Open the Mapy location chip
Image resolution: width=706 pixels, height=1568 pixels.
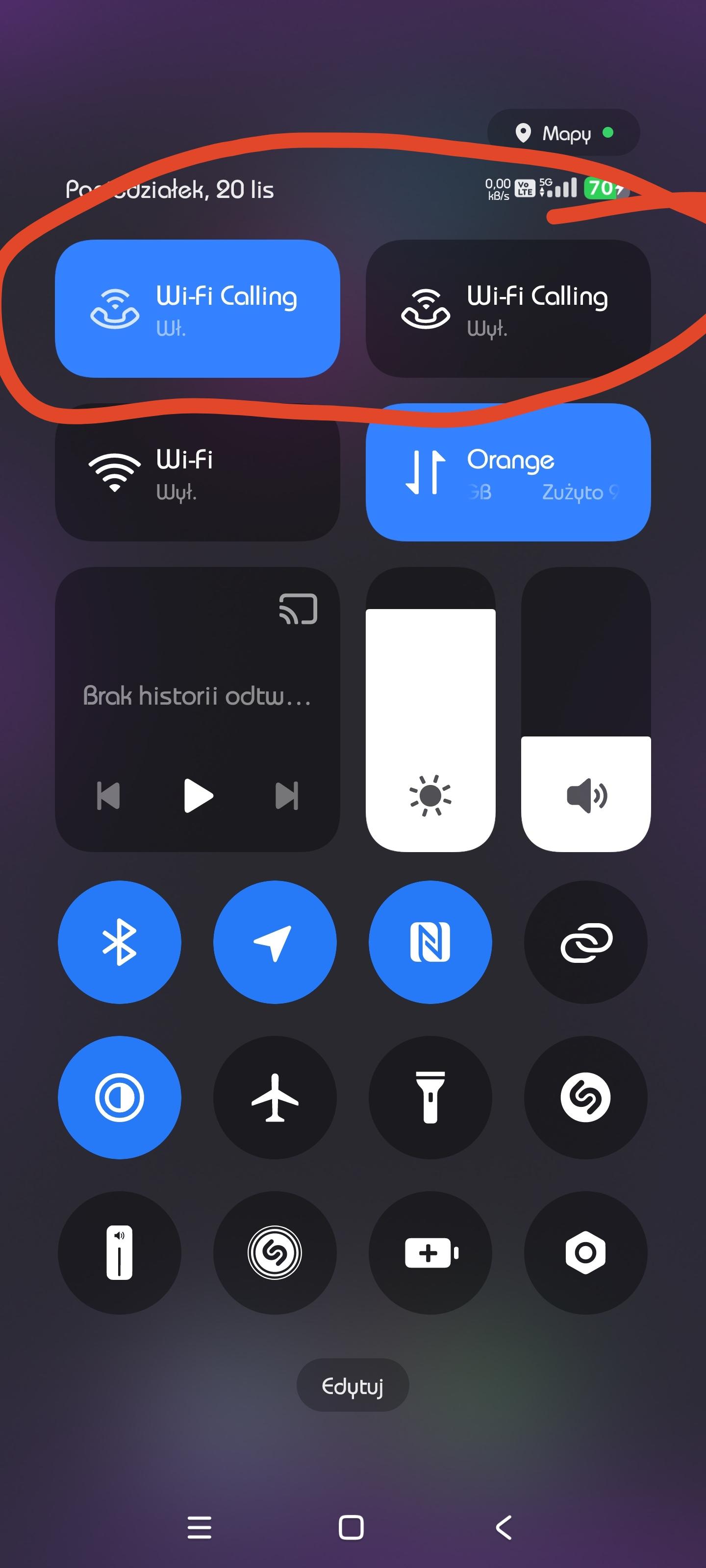563,133
